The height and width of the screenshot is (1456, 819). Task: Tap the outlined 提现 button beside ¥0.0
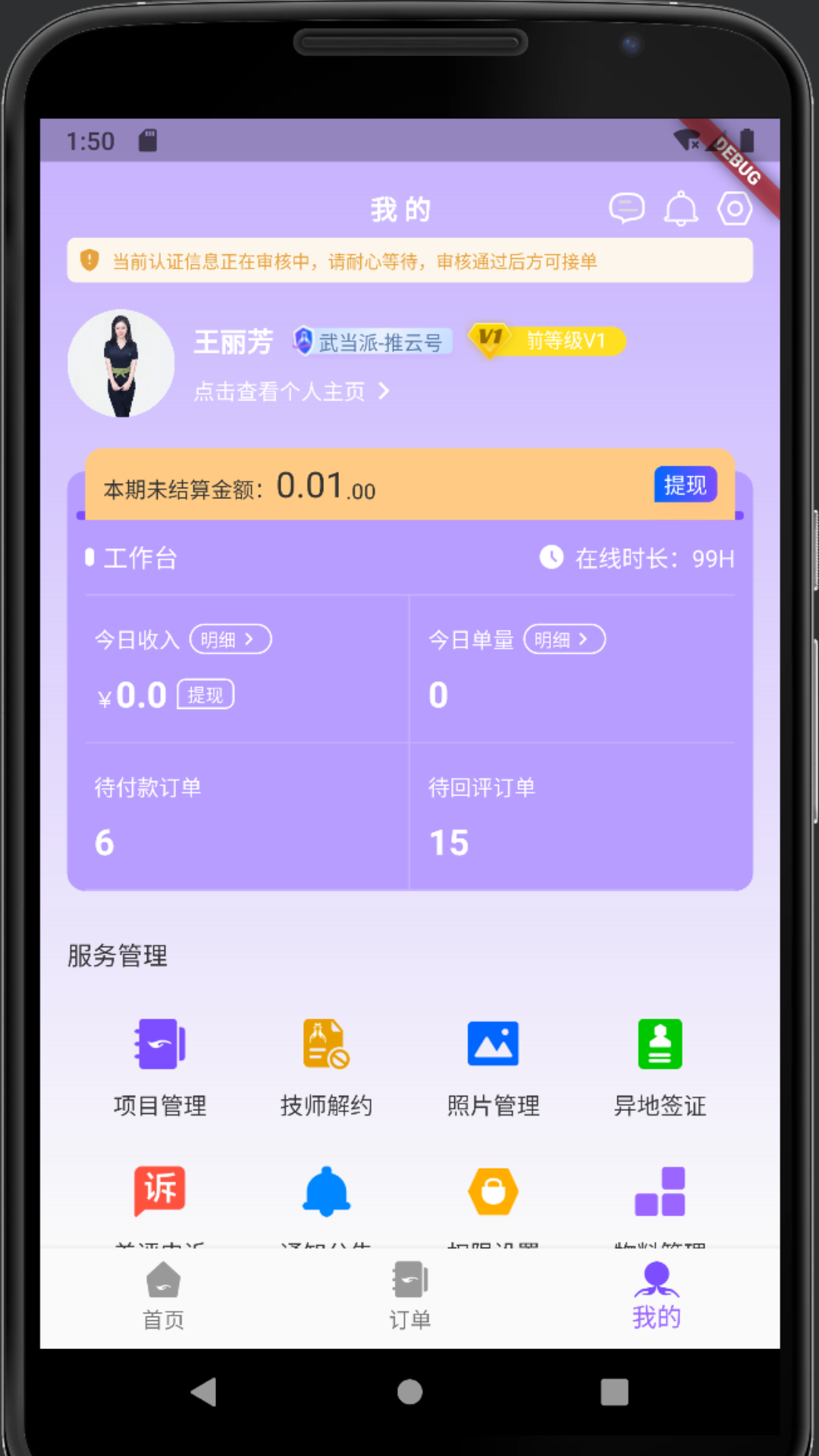[206, 695]
